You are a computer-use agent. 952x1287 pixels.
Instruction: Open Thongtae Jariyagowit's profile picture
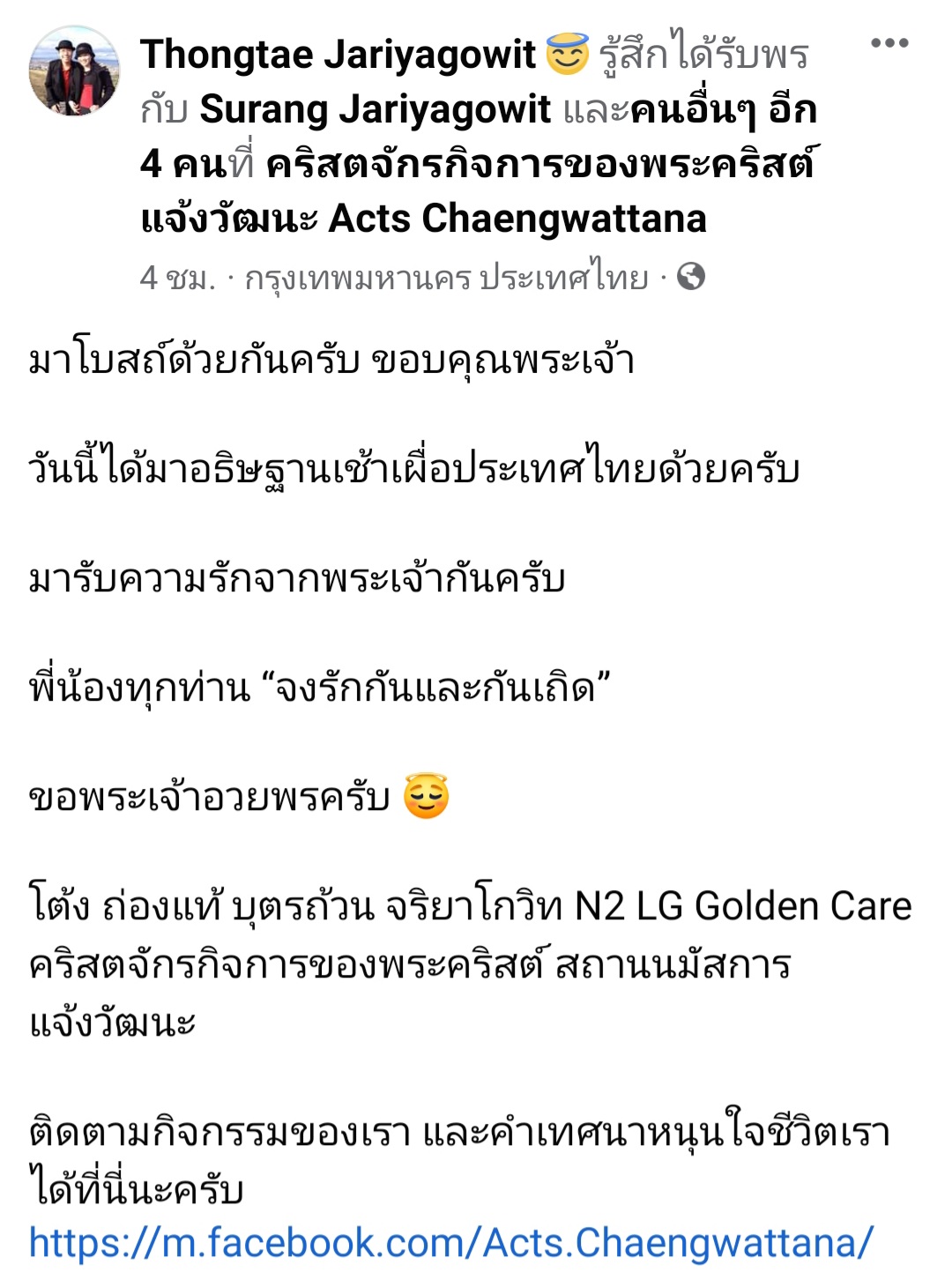coord(74,71)
